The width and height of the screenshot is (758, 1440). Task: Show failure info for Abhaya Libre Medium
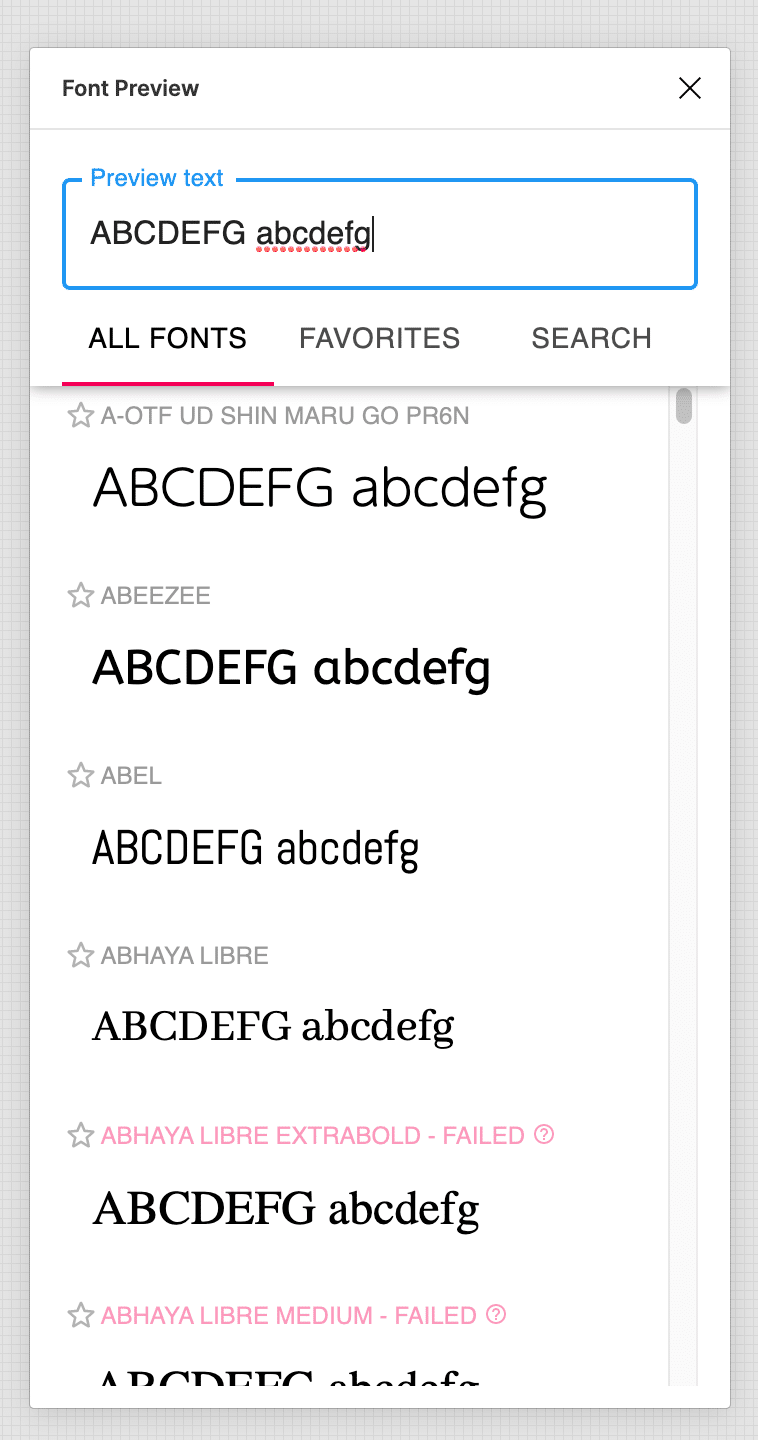(496, 1315)
